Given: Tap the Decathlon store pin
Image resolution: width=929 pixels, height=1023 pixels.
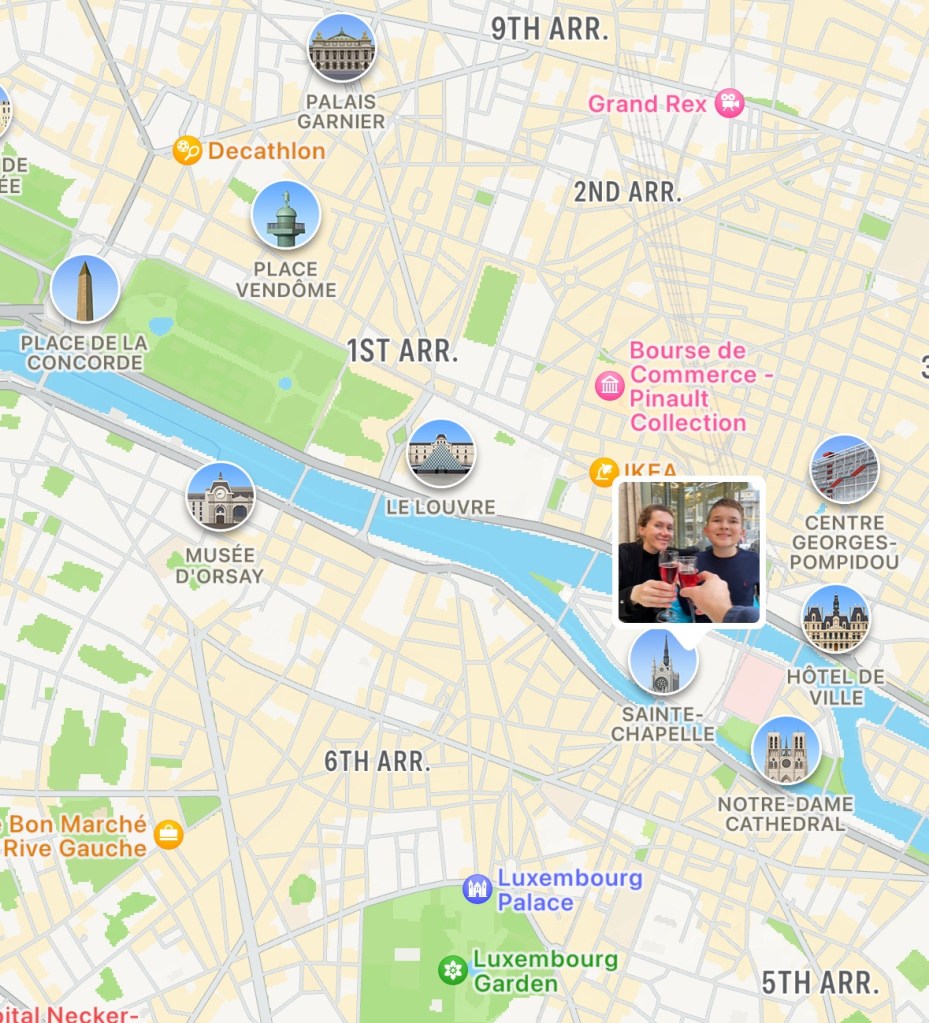Looking at the screenshot, I should pos(186,151).
